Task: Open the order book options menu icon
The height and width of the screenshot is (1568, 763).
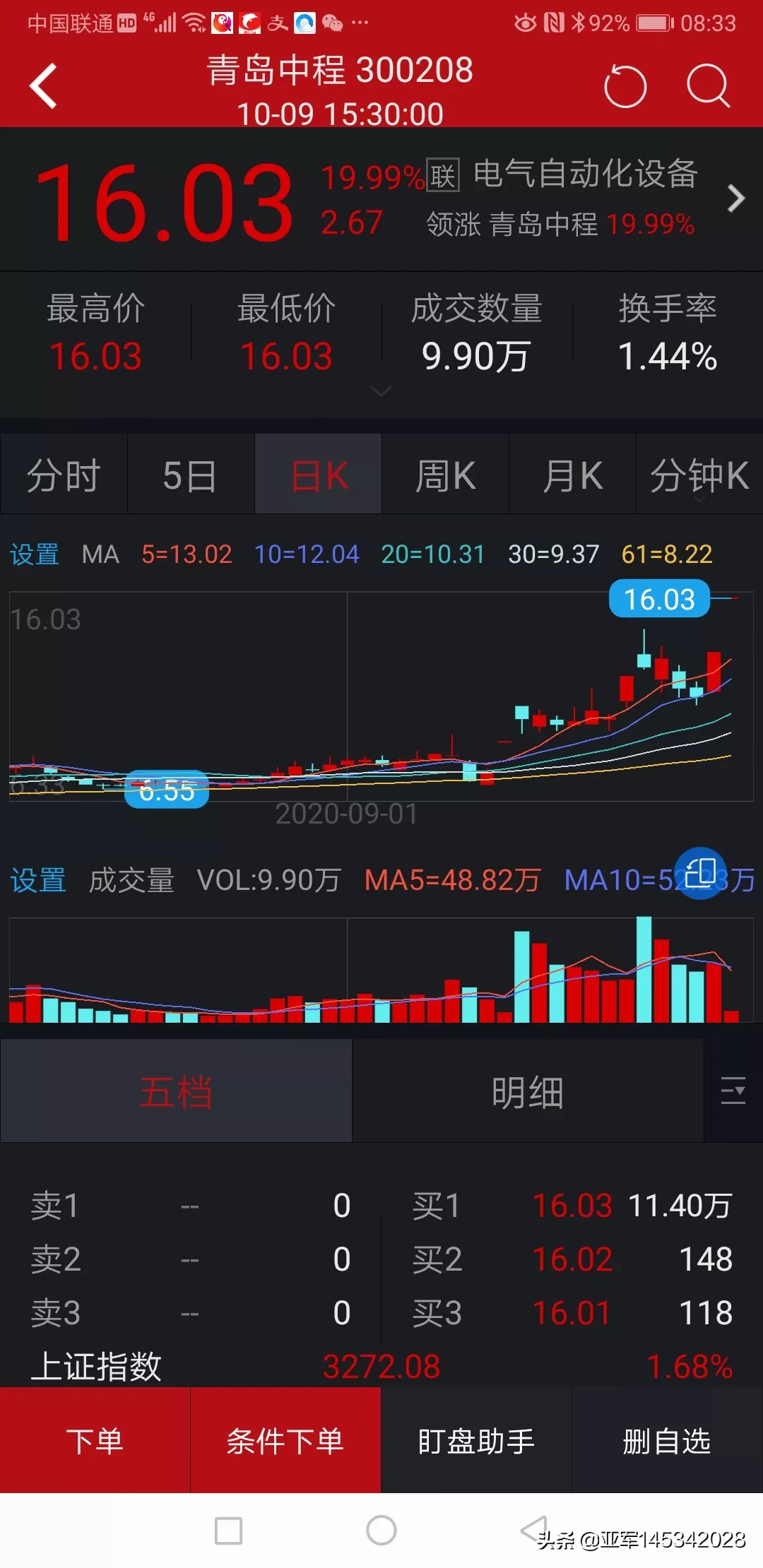Action: (x=733, y=1091)
